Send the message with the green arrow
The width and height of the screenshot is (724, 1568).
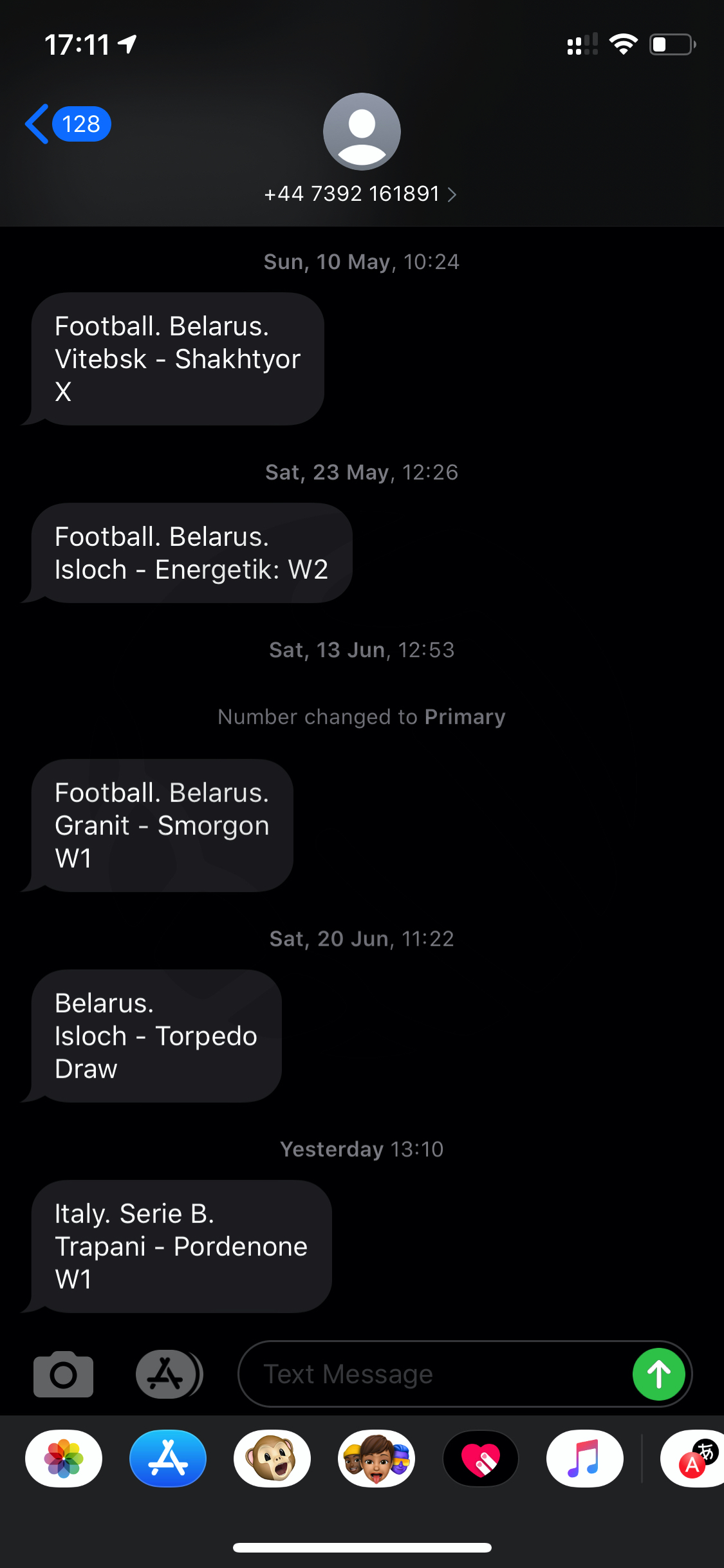(x=658, y=1374)
